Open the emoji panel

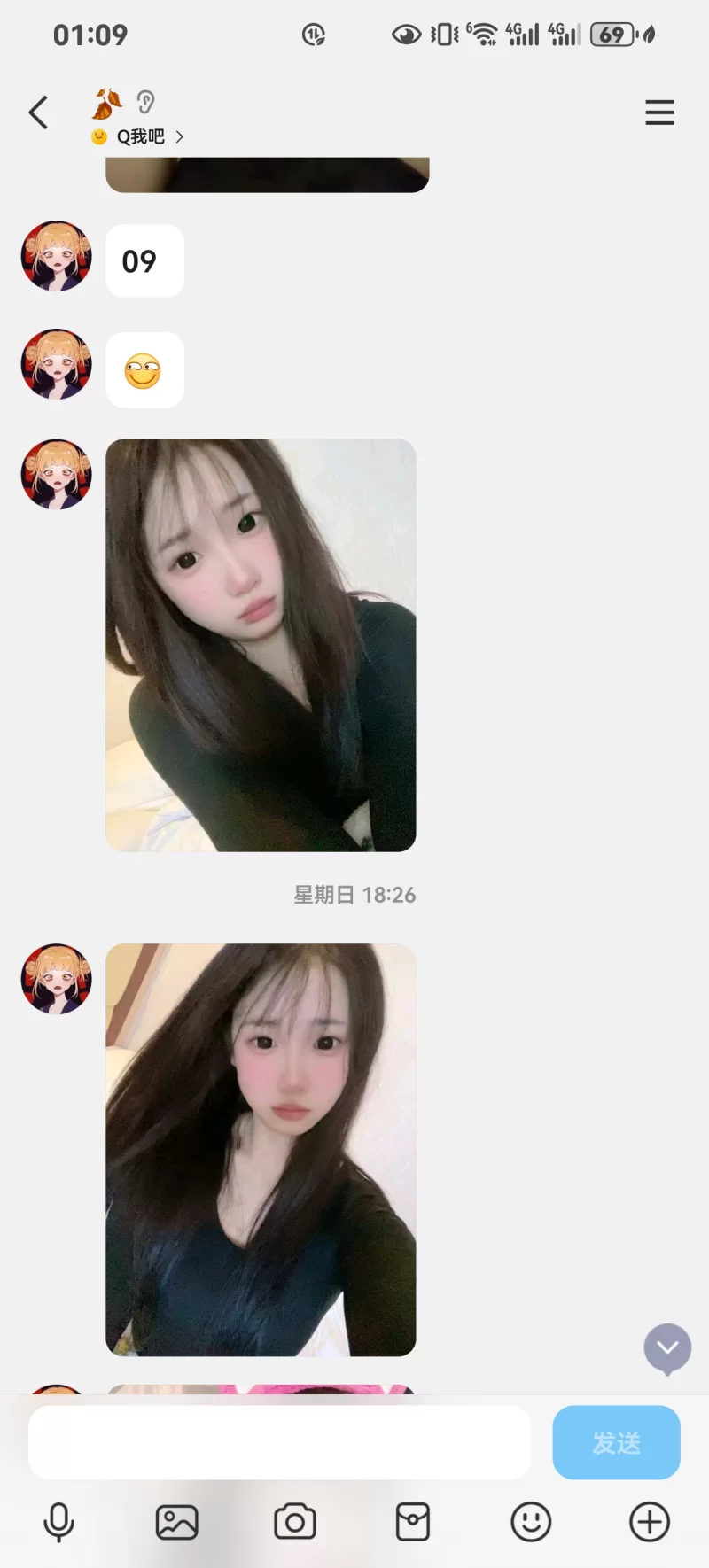click(x=531, y=1523)
